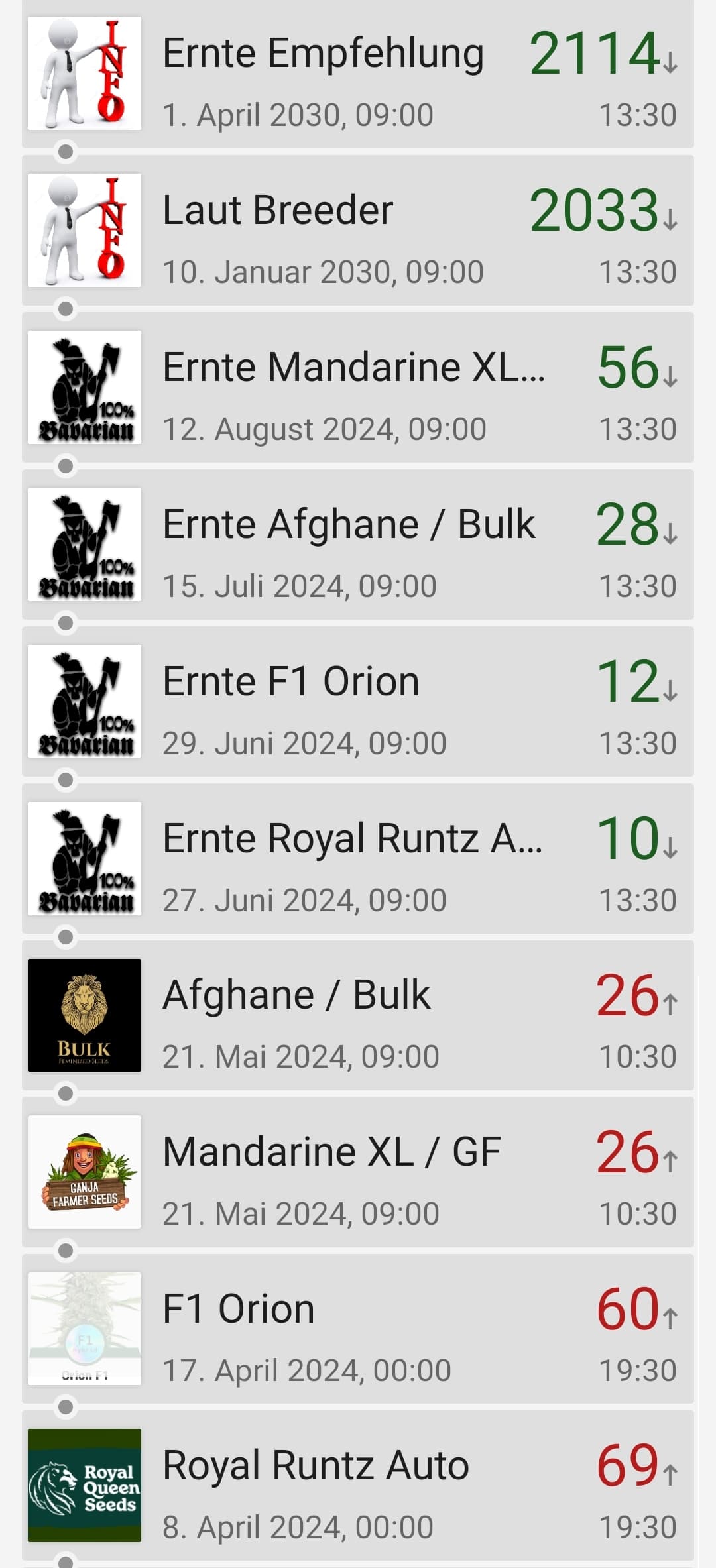This screenshot has height=1568, width=716.
Task: Open the Ernte Empfehlung entry
Action: (358, 73)
